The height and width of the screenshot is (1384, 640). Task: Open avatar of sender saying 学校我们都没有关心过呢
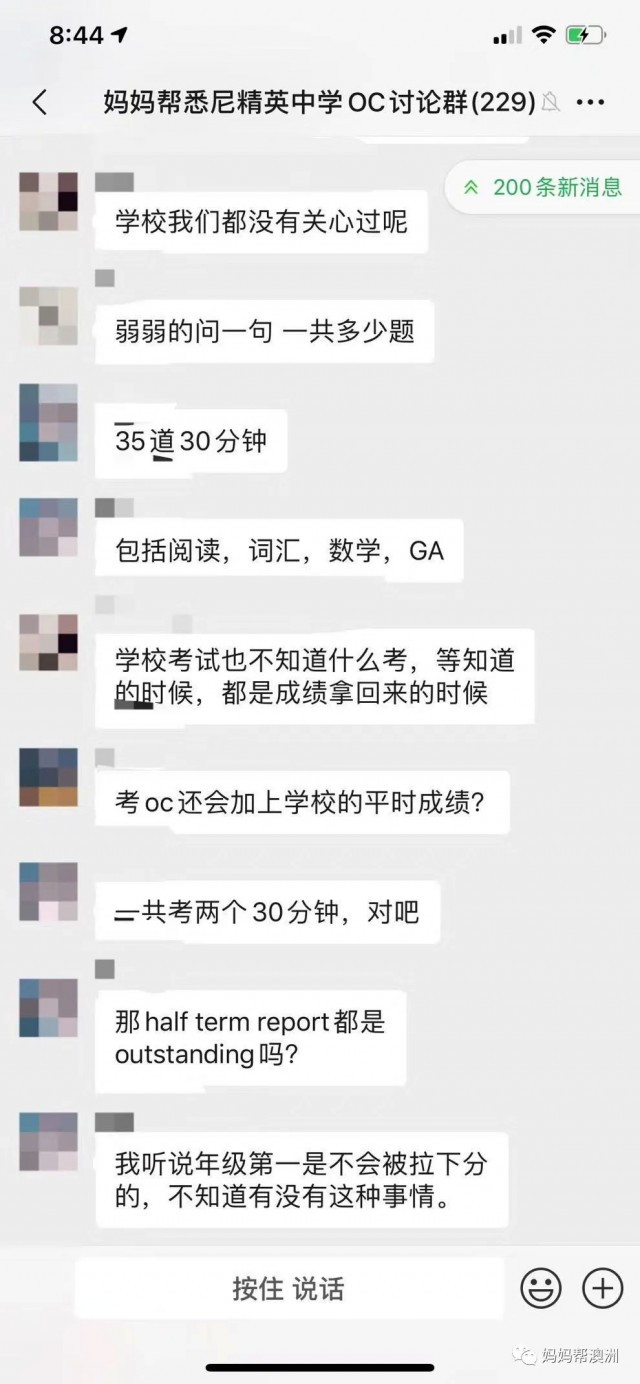(49, 201)
